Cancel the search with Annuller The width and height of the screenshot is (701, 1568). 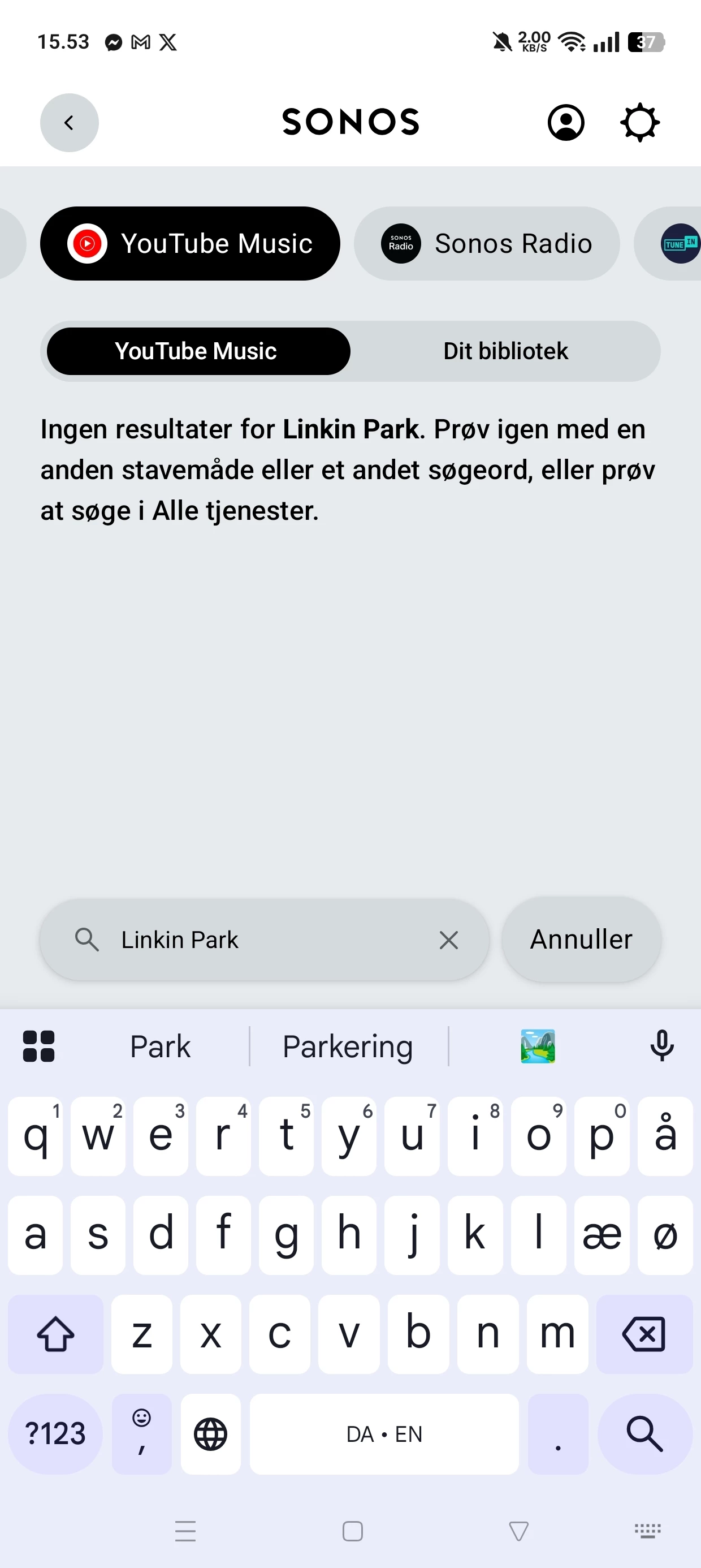coord(581,940)
